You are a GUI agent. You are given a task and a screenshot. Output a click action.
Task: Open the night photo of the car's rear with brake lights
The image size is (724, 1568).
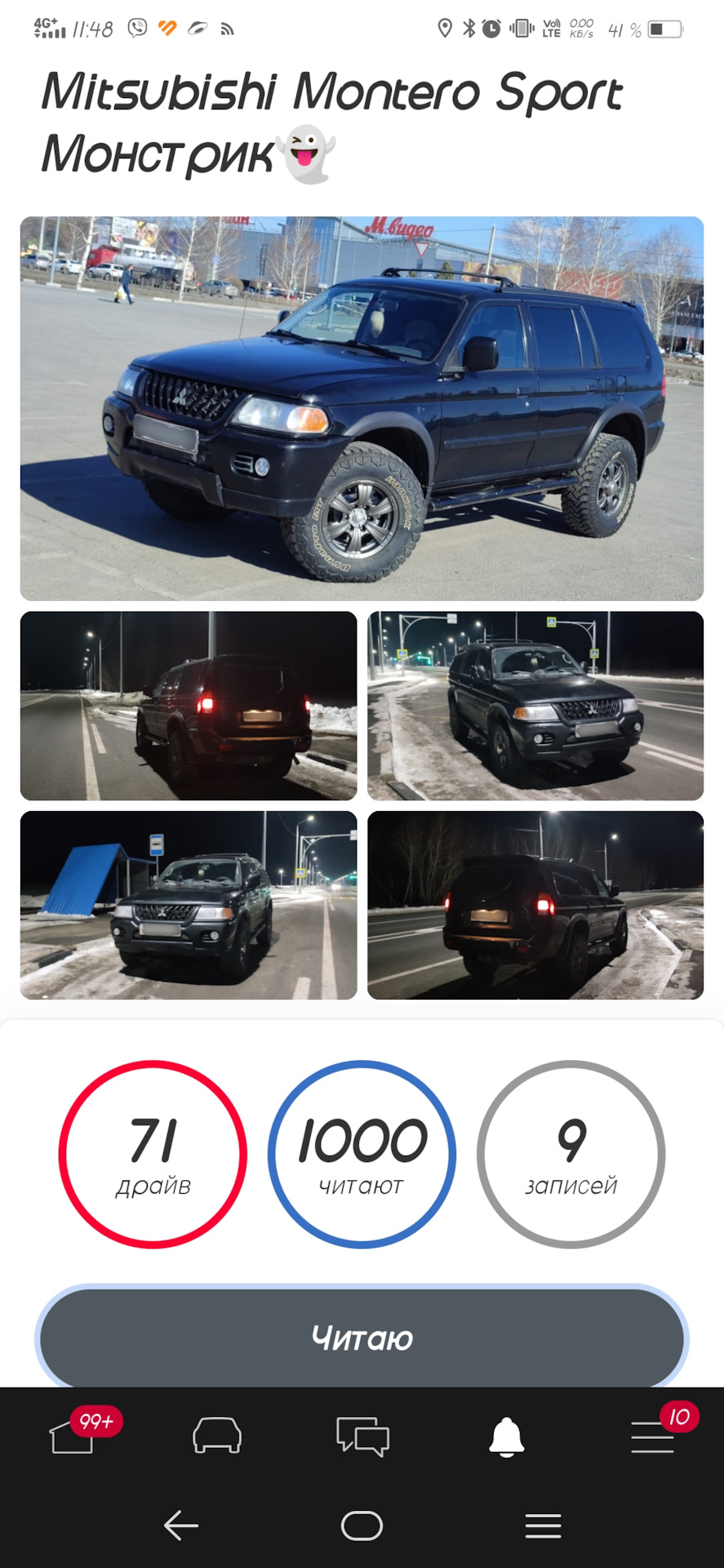click(189, 706)
